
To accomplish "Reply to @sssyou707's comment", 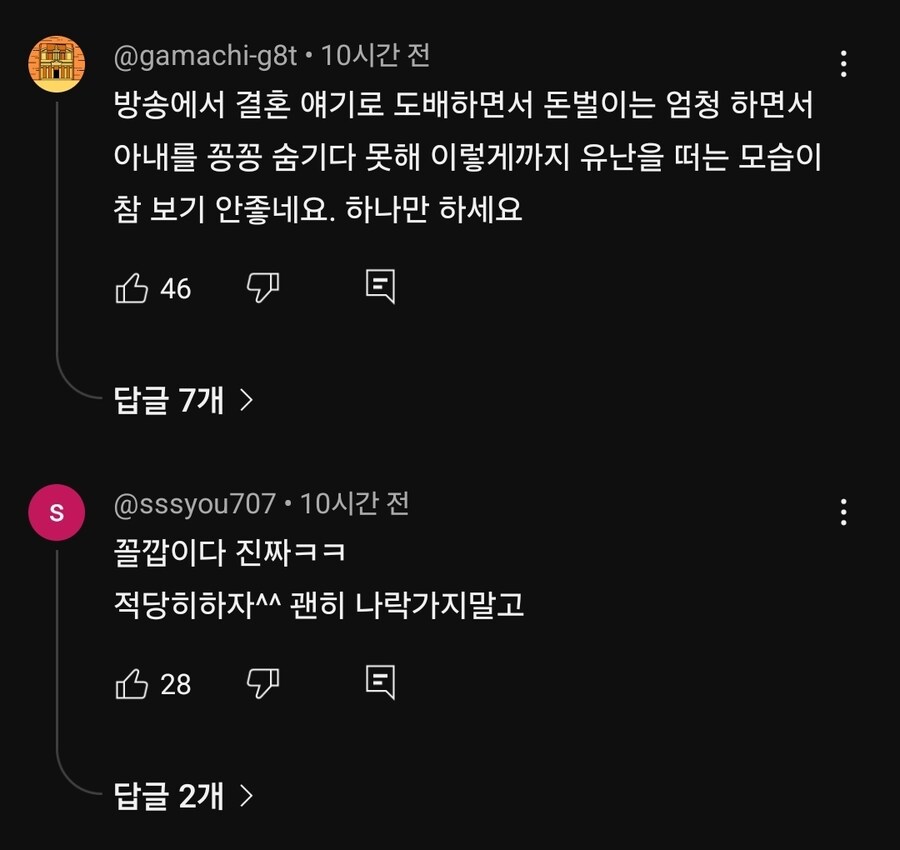I will coord(381,682).
